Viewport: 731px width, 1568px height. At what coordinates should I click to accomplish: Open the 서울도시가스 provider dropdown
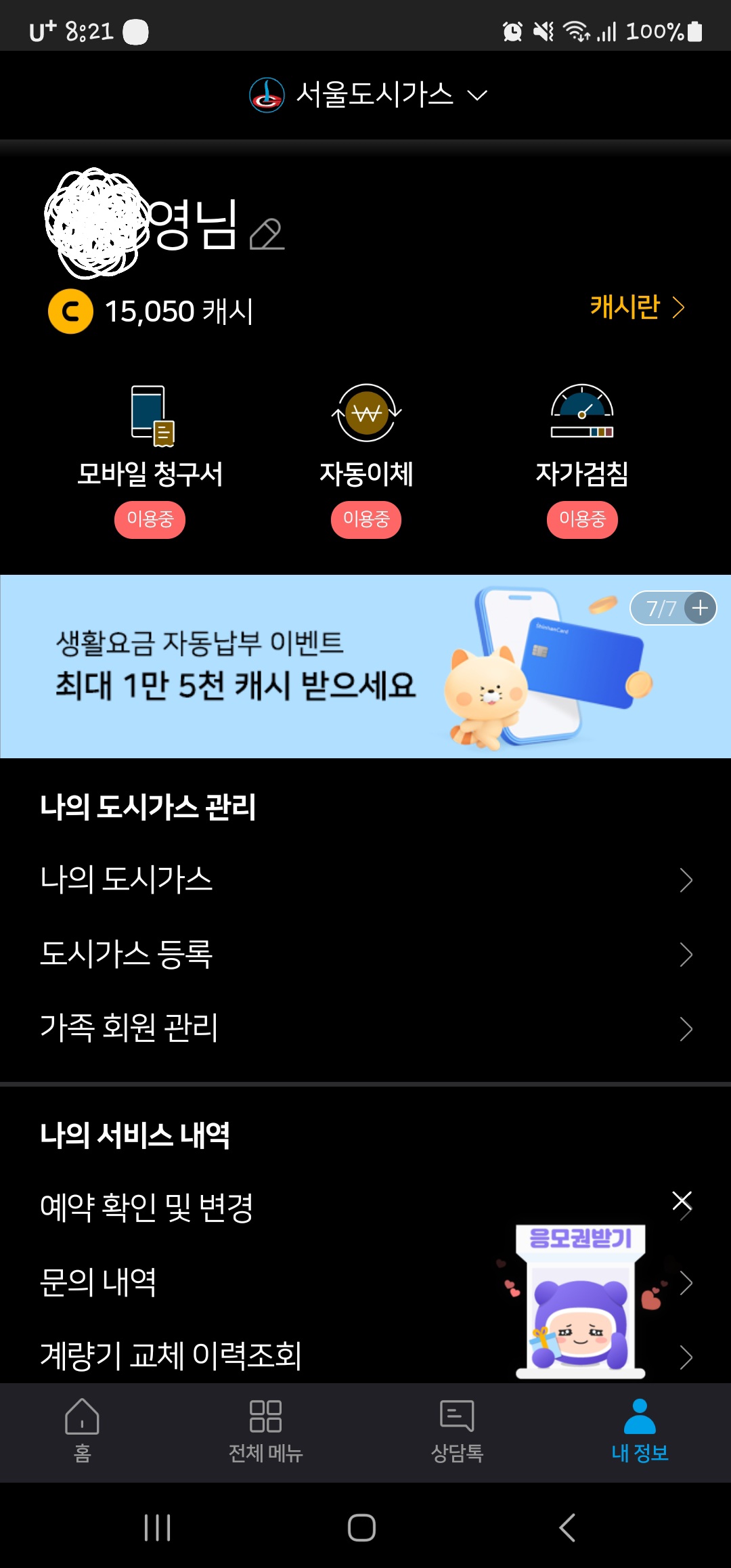point(369,95)
